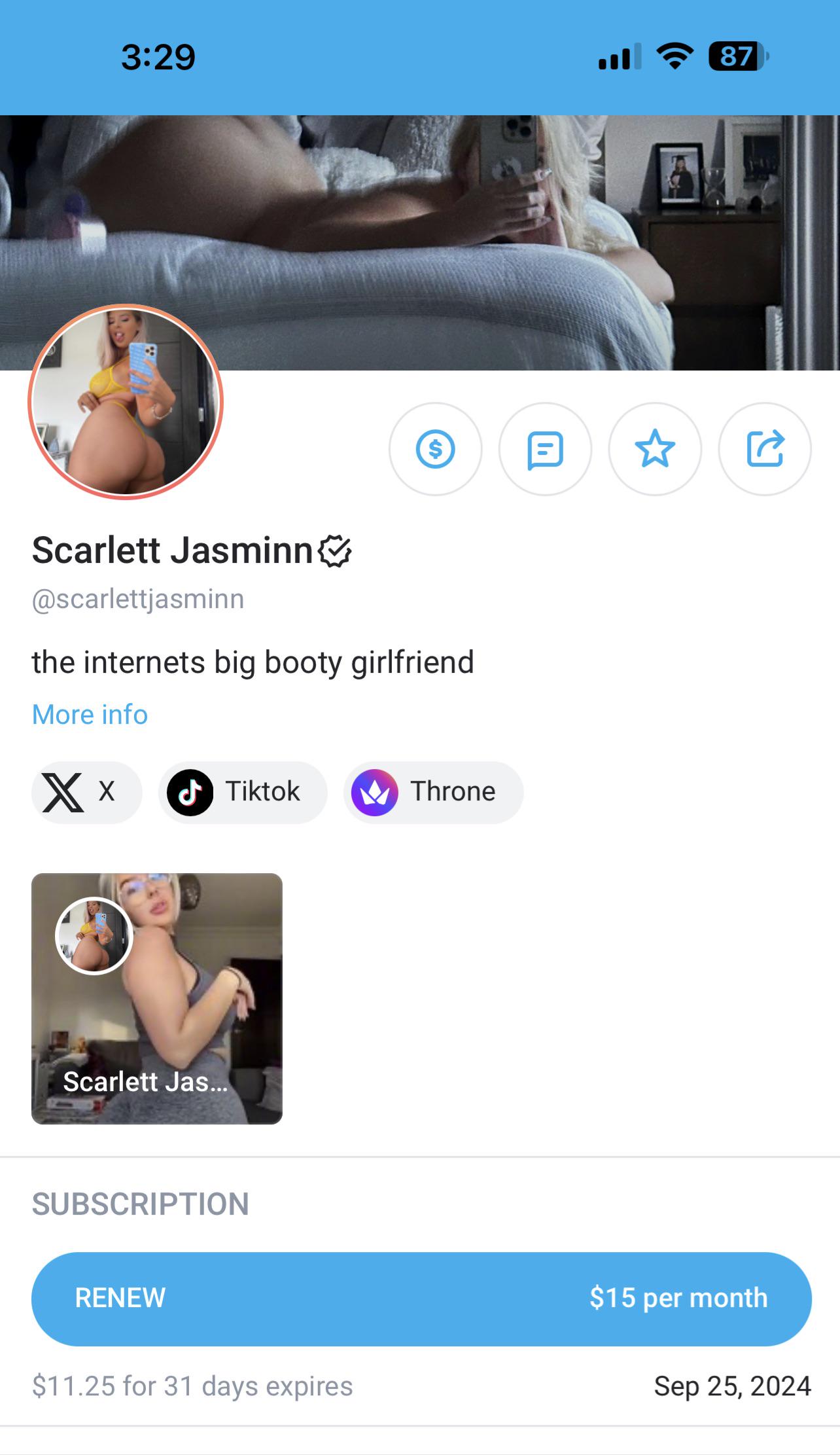This screenshot has width=840, height=1455.
Task: Open the X social link
Action: [86, 792]
